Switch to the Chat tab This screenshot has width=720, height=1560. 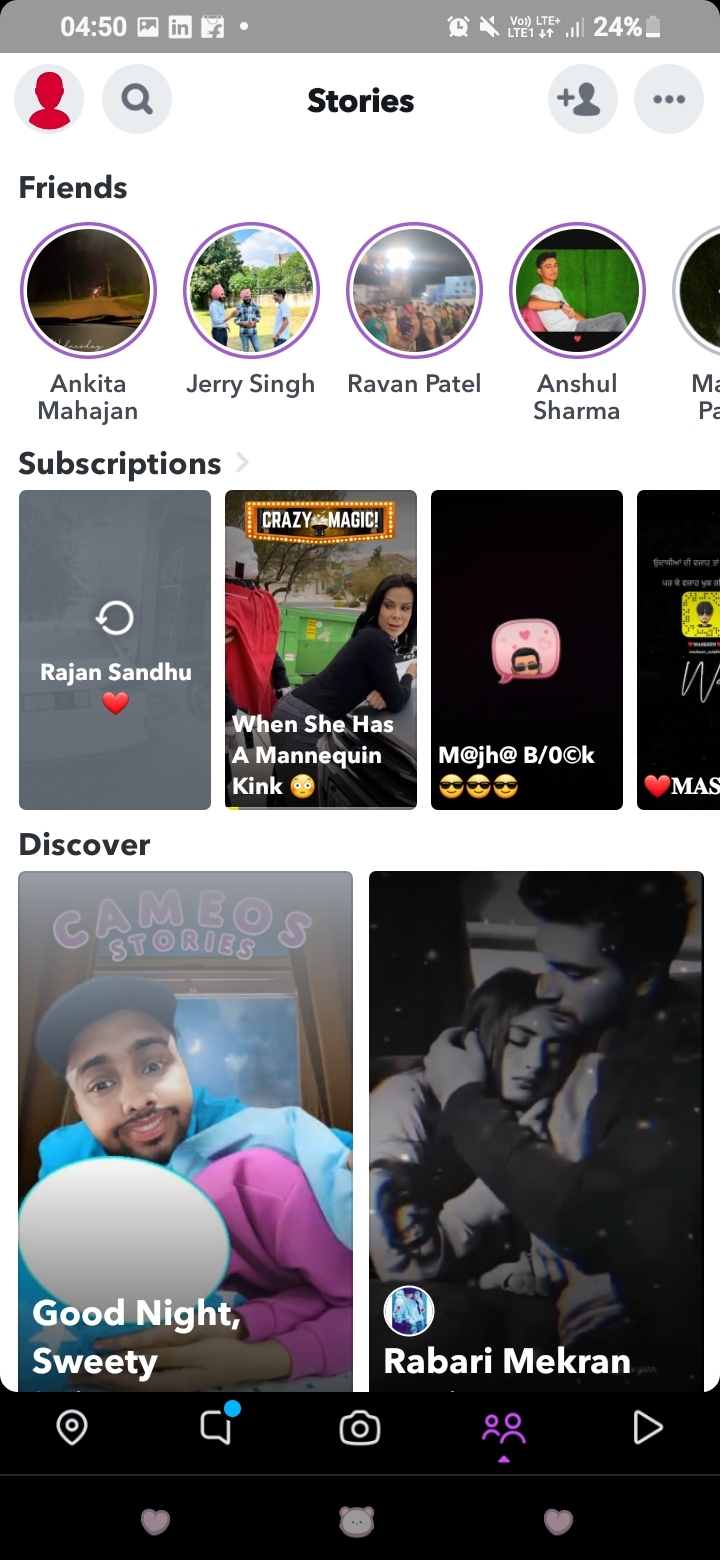pyautogui.click(x=216, y=1428)
